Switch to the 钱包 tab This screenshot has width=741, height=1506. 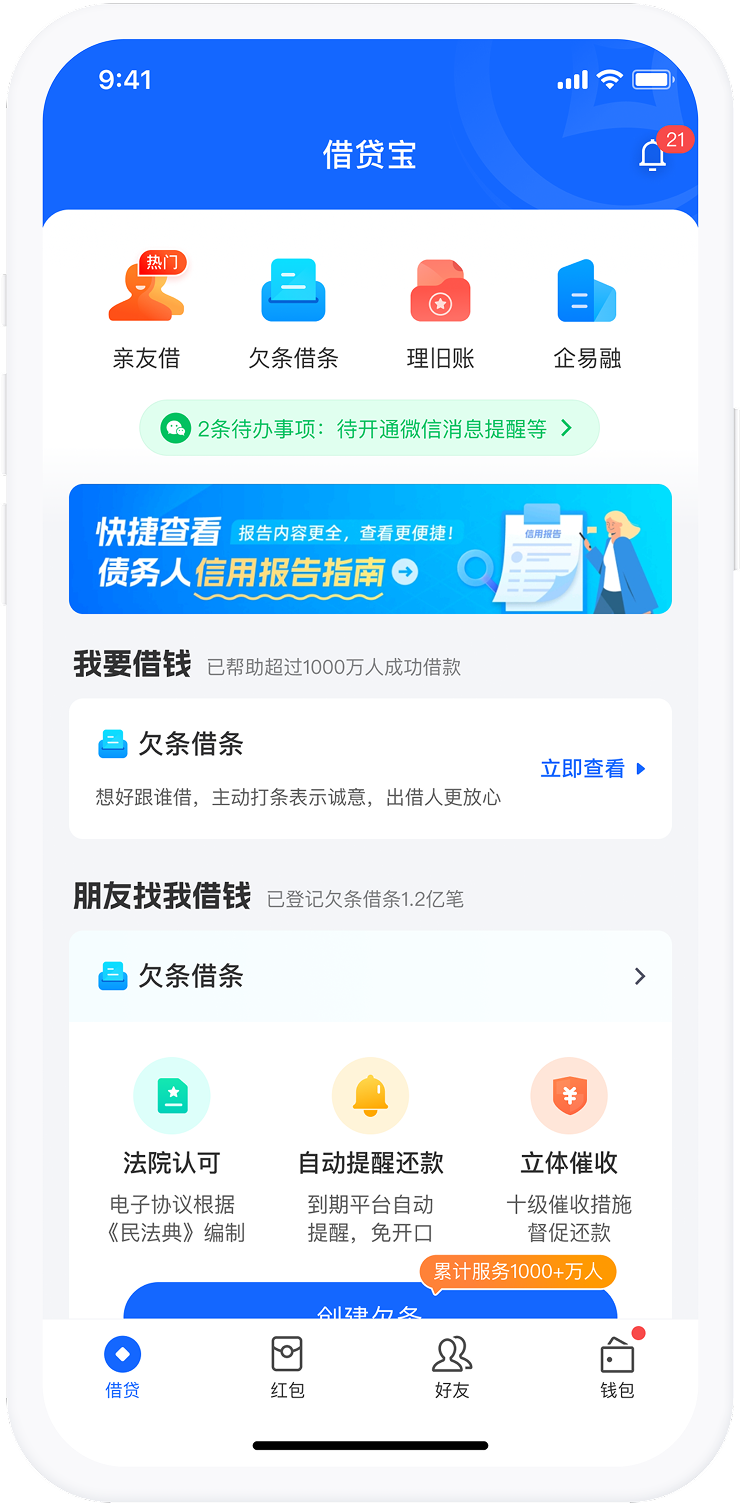coord(617,1368)
